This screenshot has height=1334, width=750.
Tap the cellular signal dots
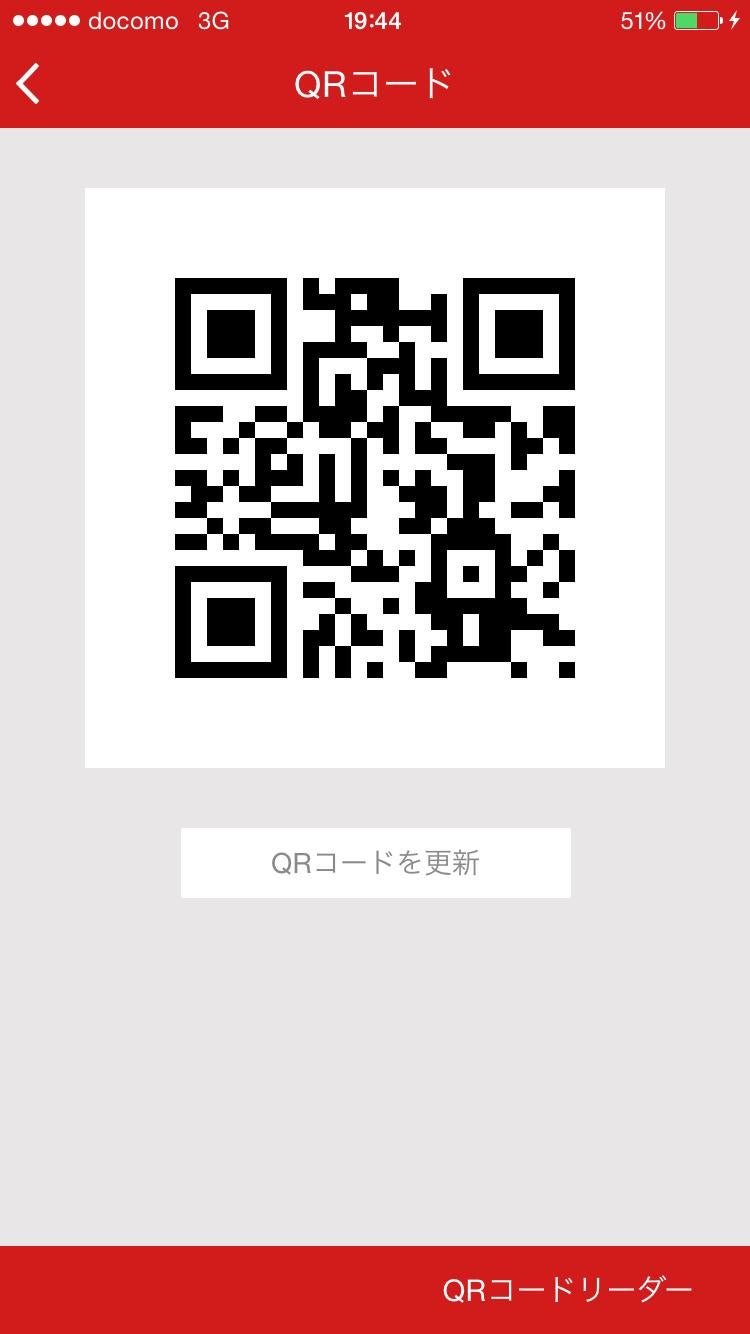46,18
